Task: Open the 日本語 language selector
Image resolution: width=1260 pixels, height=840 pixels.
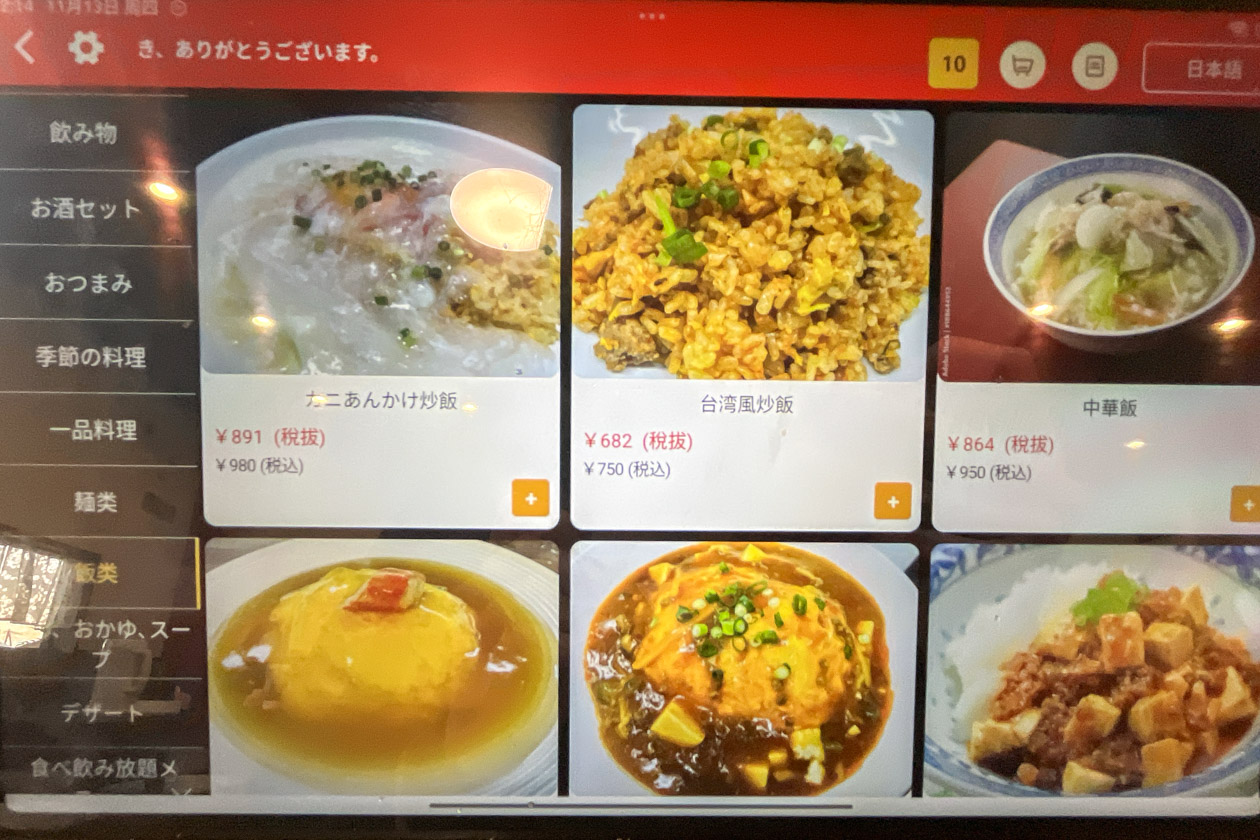Action: (1205, 69)
